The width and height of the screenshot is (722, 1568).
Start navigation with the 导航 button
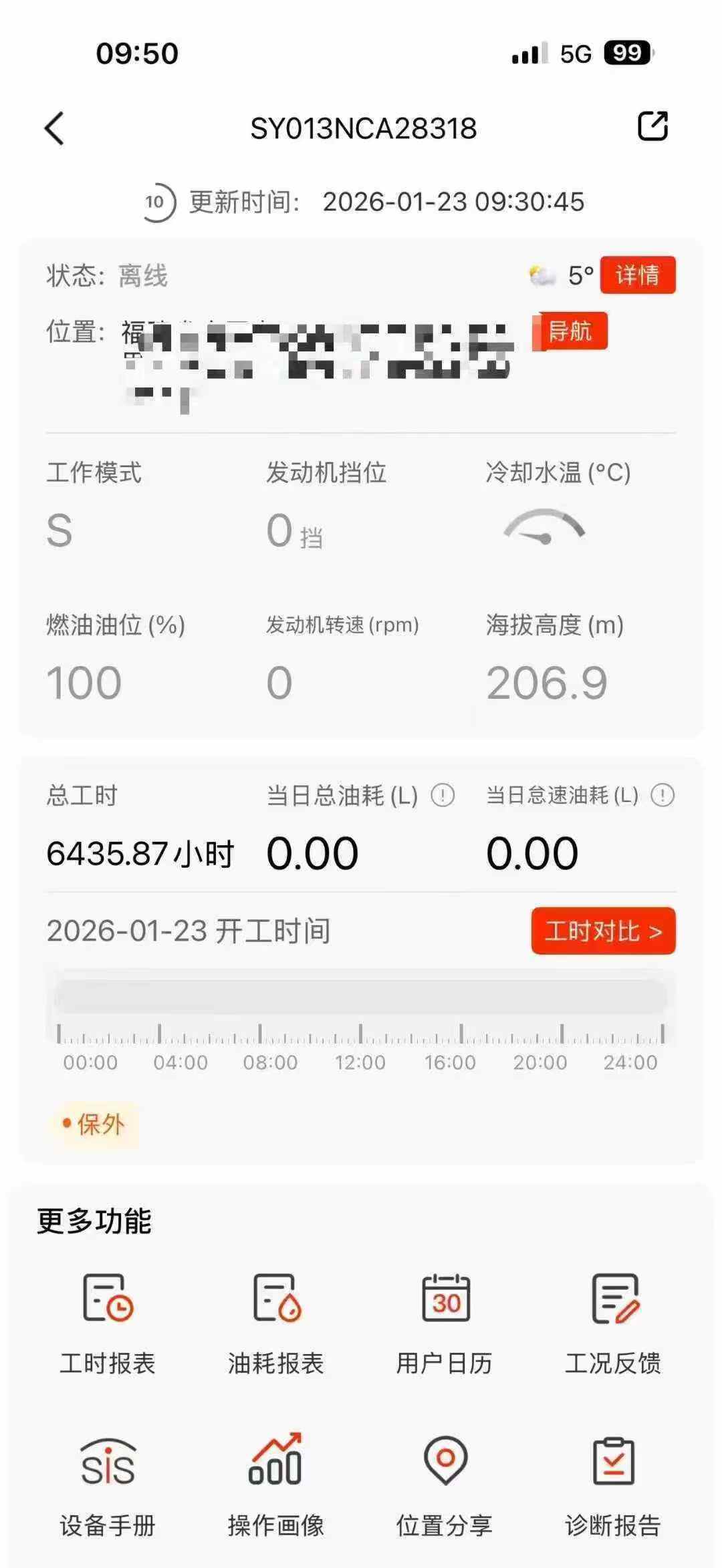pyautogui.click(x=569, y=332)
